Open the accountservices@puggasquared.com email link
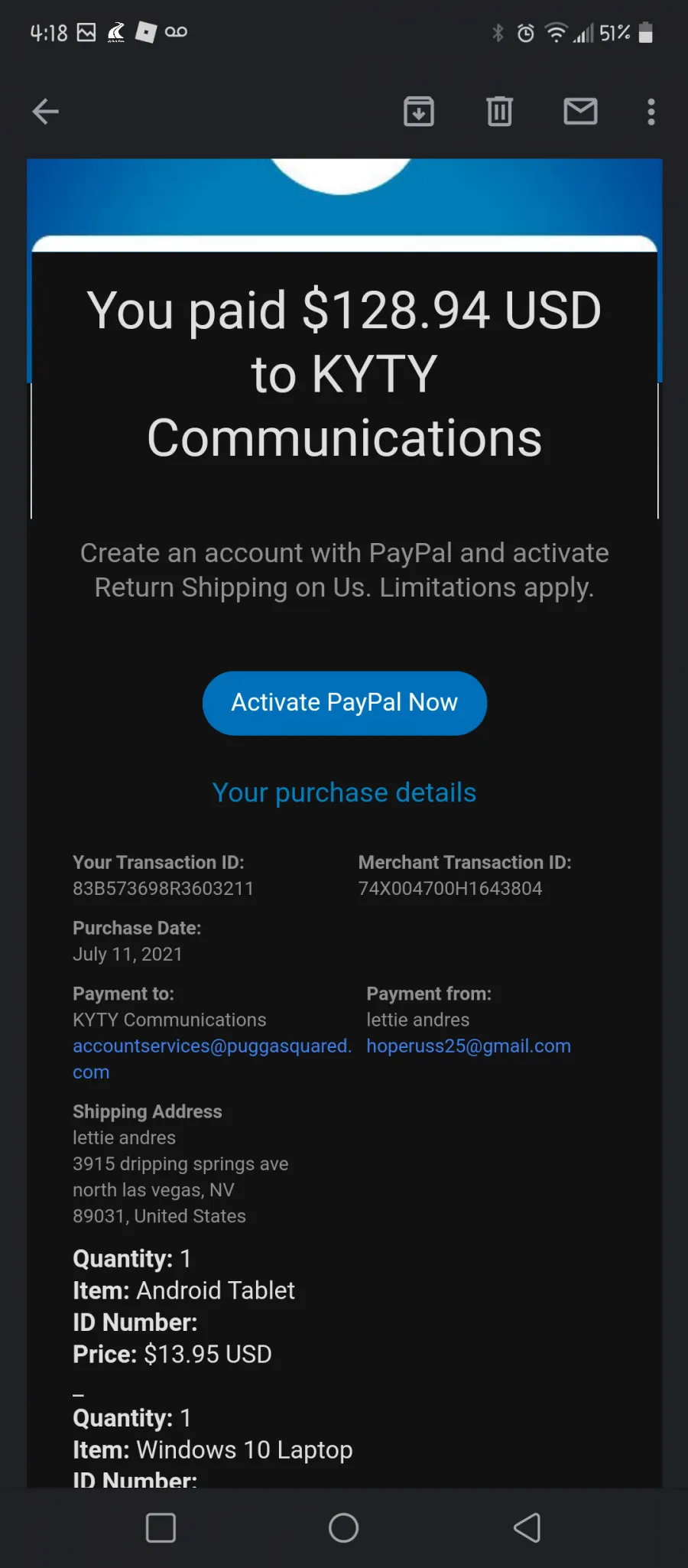 tap(212, 1059)
